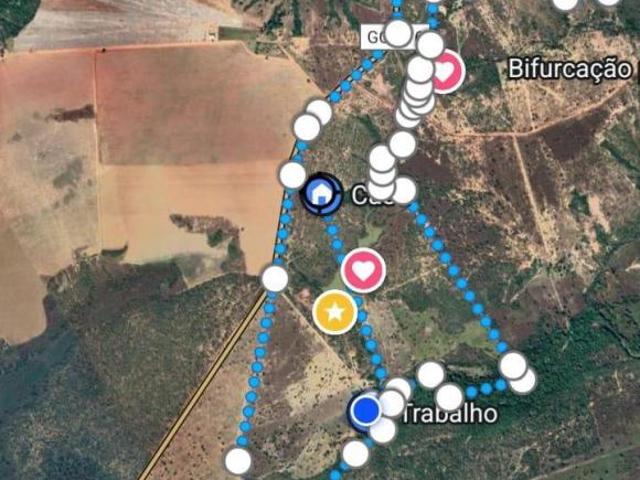640x480 pixels.
Task: Open the heart pin near Bifurcação label
Action: click(446, 72)
